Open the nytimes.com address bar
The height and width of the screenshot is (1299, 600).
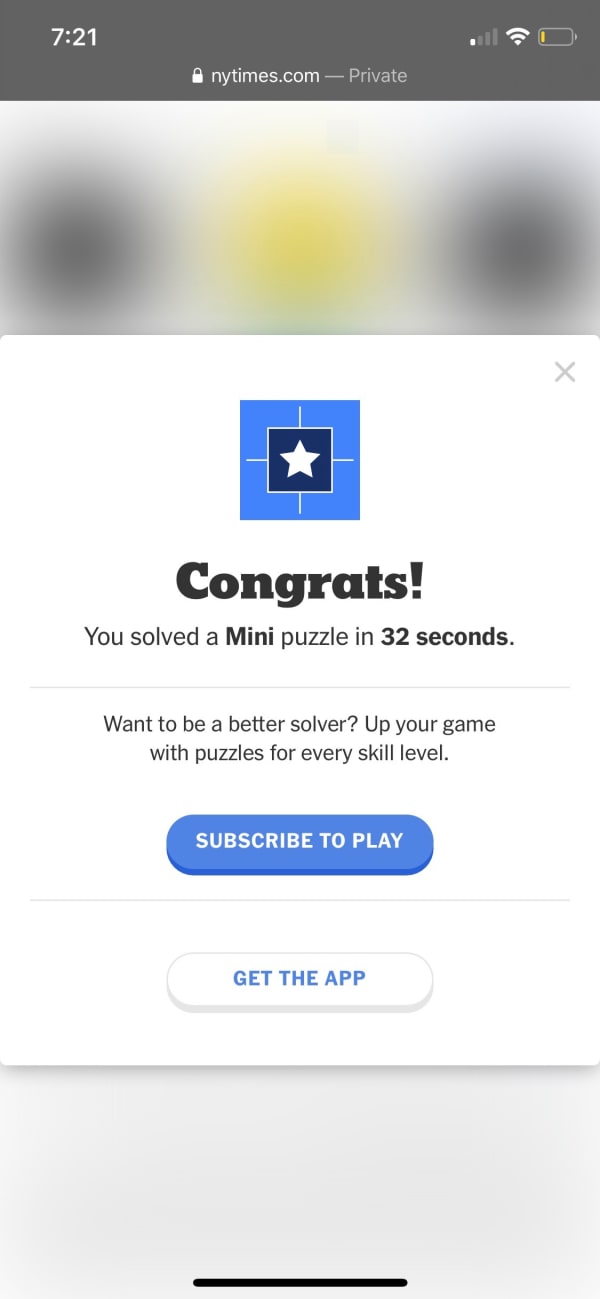(x=299, y=75)
